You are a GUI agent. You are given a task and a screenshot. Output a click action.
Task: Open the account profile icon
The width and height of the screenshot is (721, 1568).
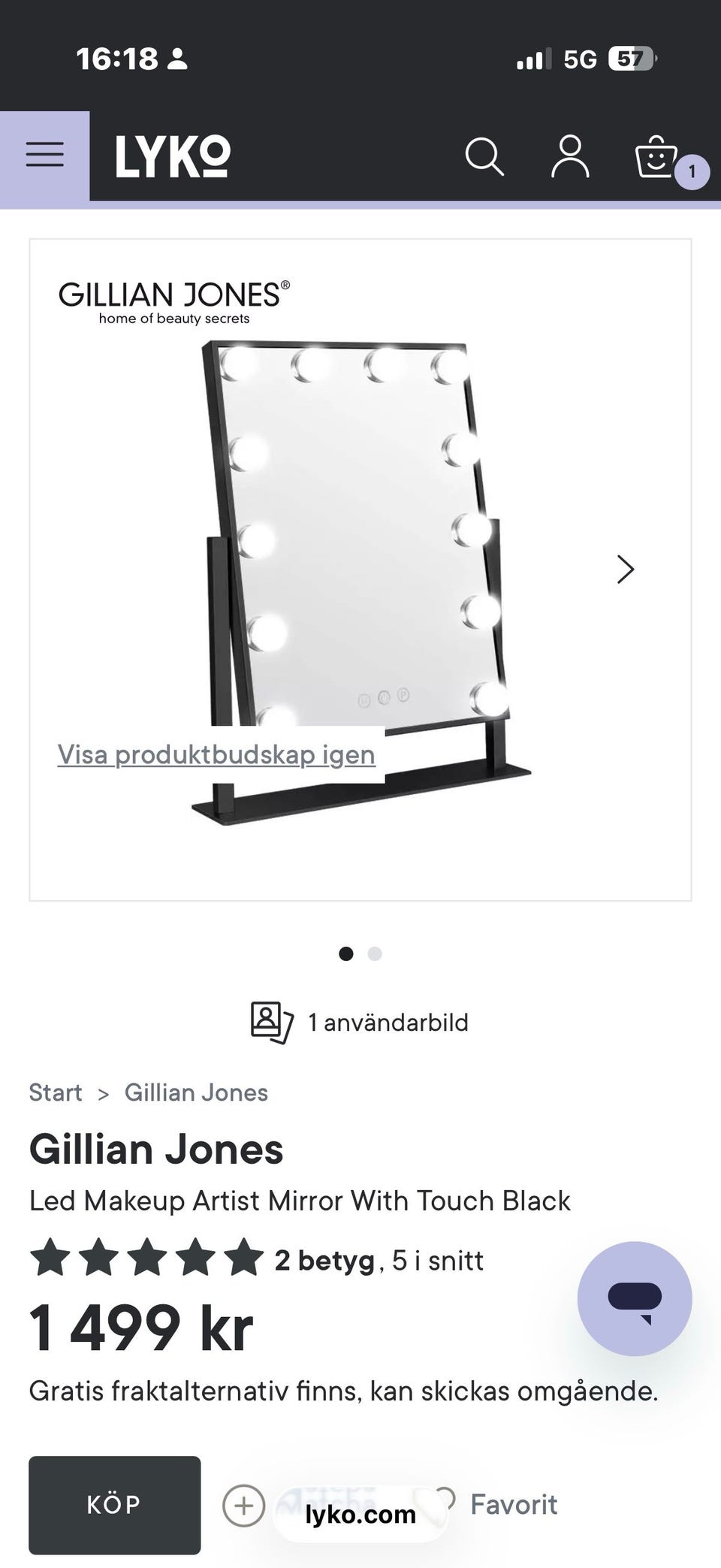click(571, 157)
